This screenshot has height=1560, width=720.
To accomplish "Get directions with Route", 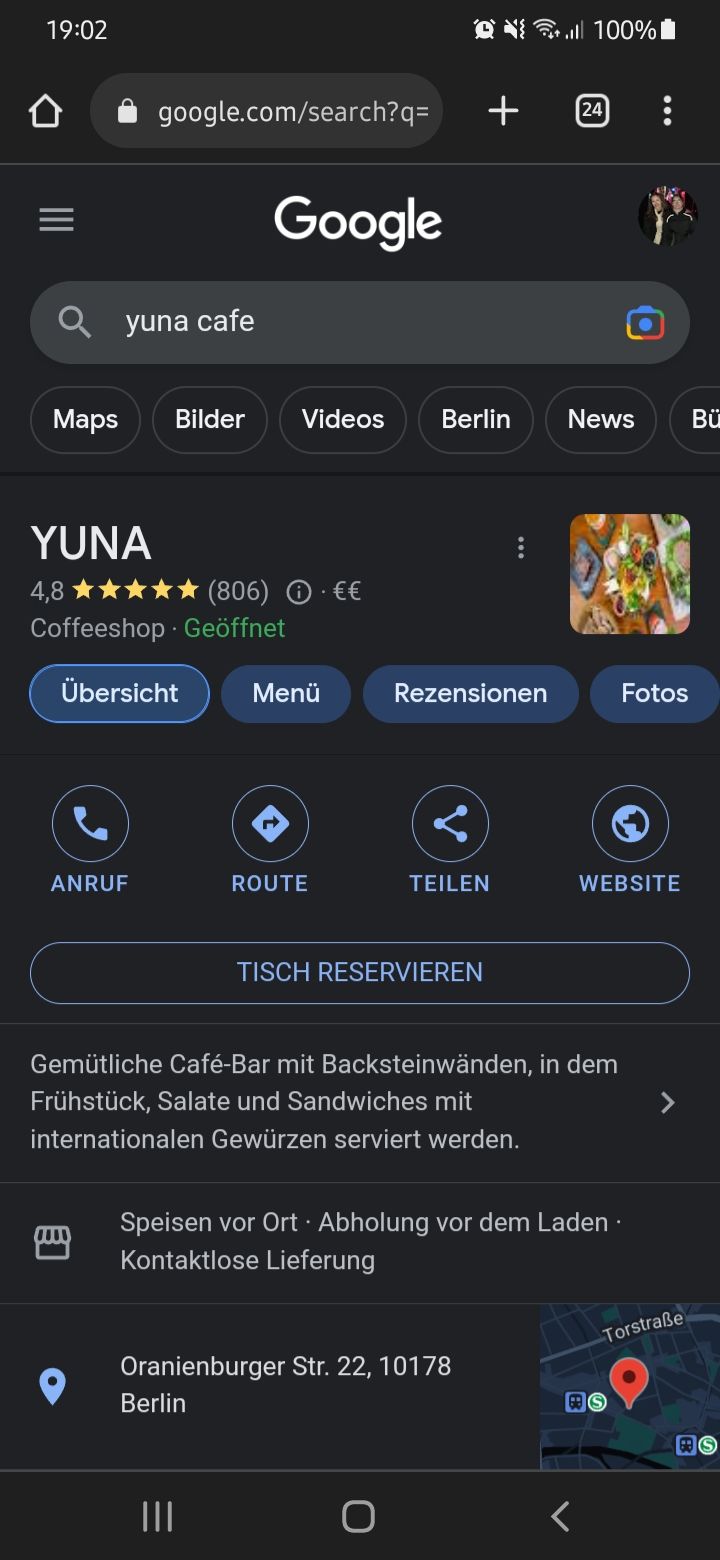I will coord(270,838).
